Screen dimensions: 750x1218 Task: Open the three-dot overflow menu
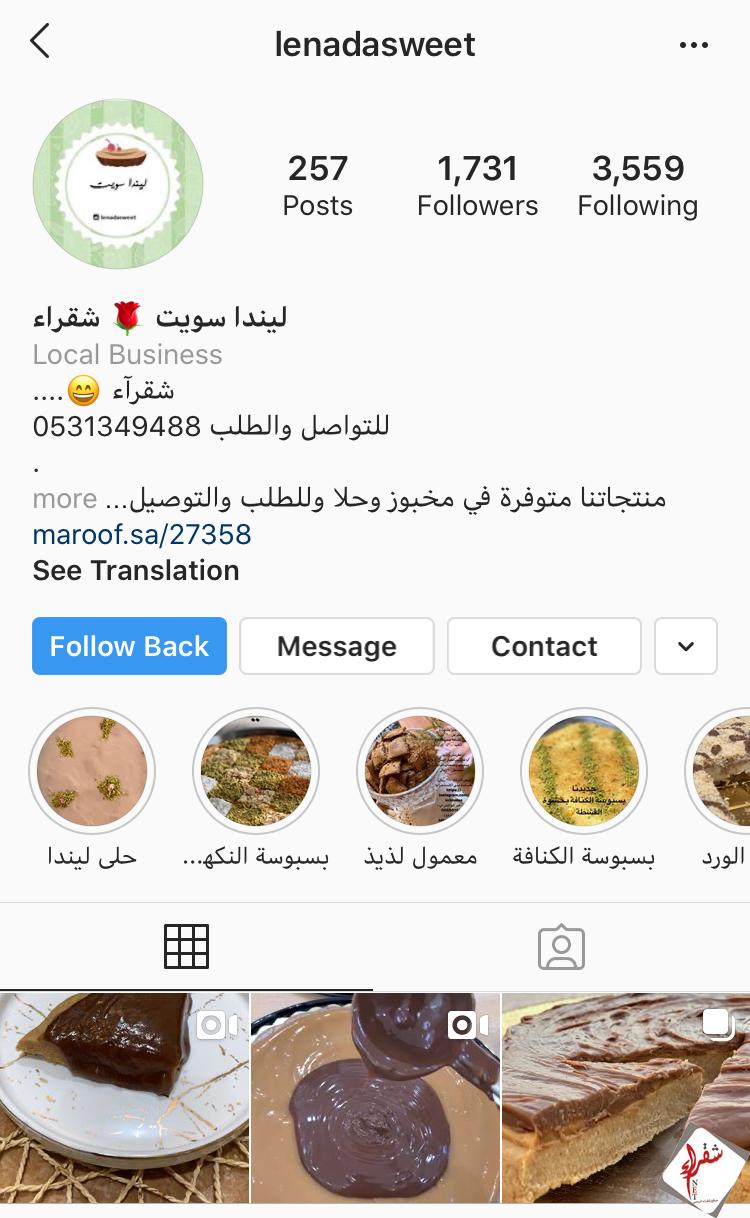693,45
